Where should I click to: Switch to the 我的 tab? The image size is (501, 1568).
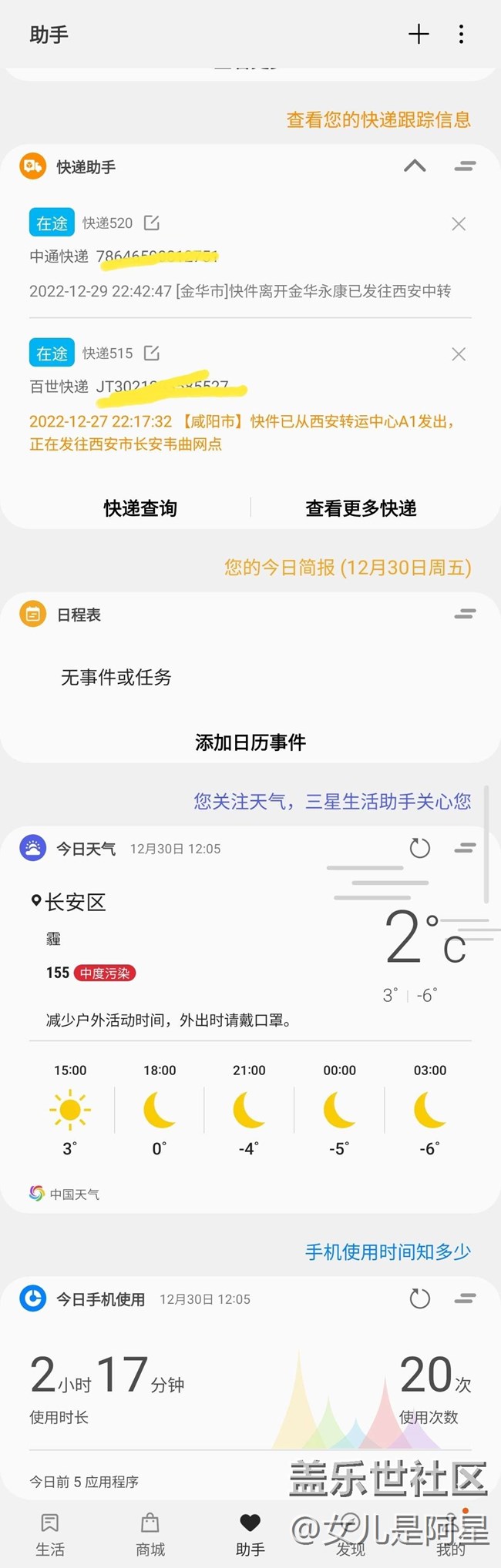click(x=451, y=1534)
